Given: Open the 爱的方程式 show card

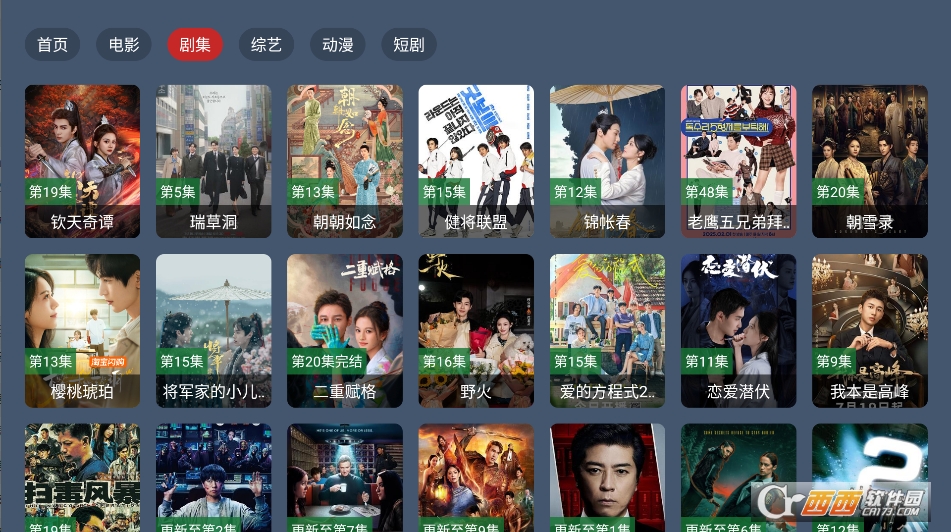Looking at the screenshot, I should [607, 330].
